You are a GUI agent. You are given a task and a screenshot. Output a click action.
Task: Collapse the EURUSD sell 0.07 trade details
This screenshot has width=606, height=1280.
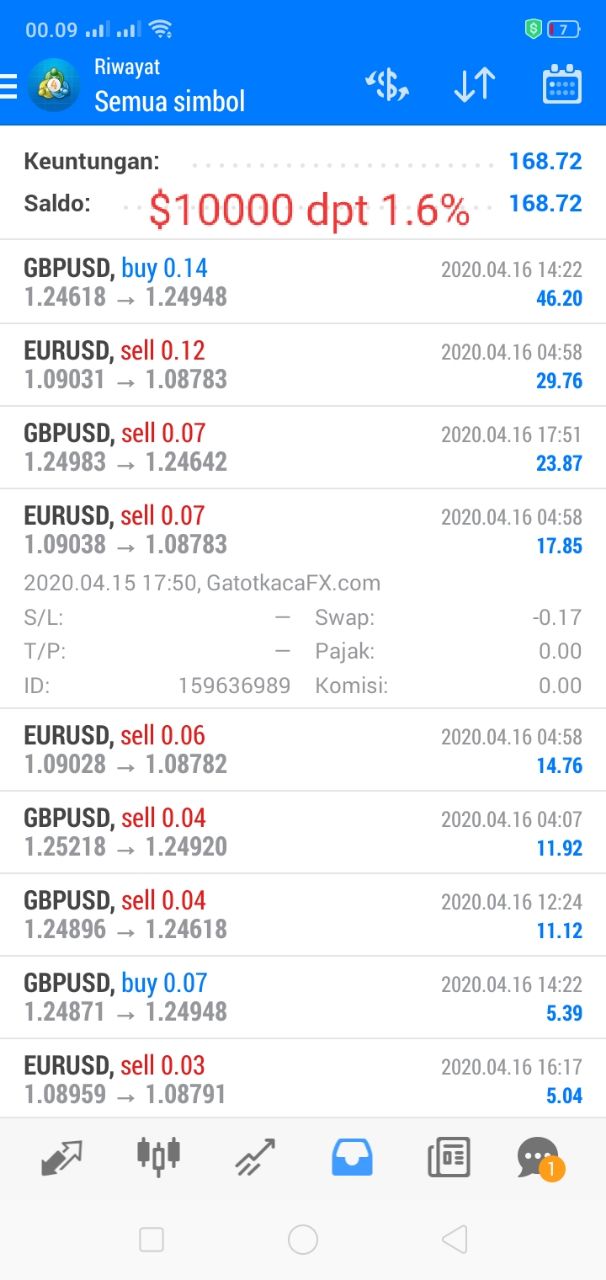(302, 530)
